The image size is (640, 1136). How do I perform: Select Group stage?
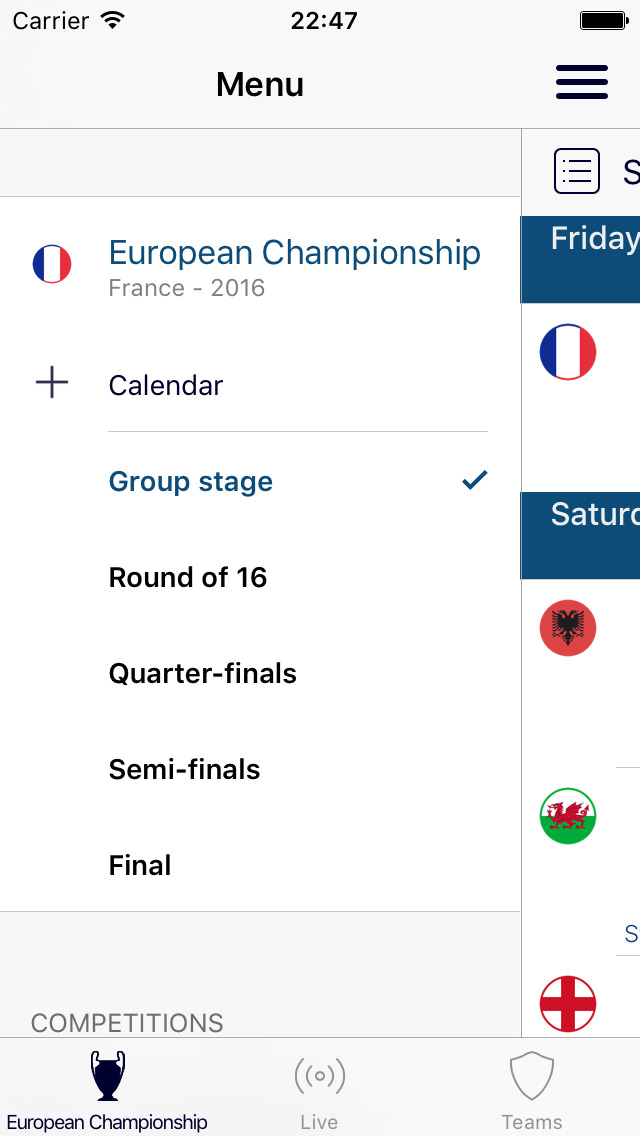click(260, 481)
